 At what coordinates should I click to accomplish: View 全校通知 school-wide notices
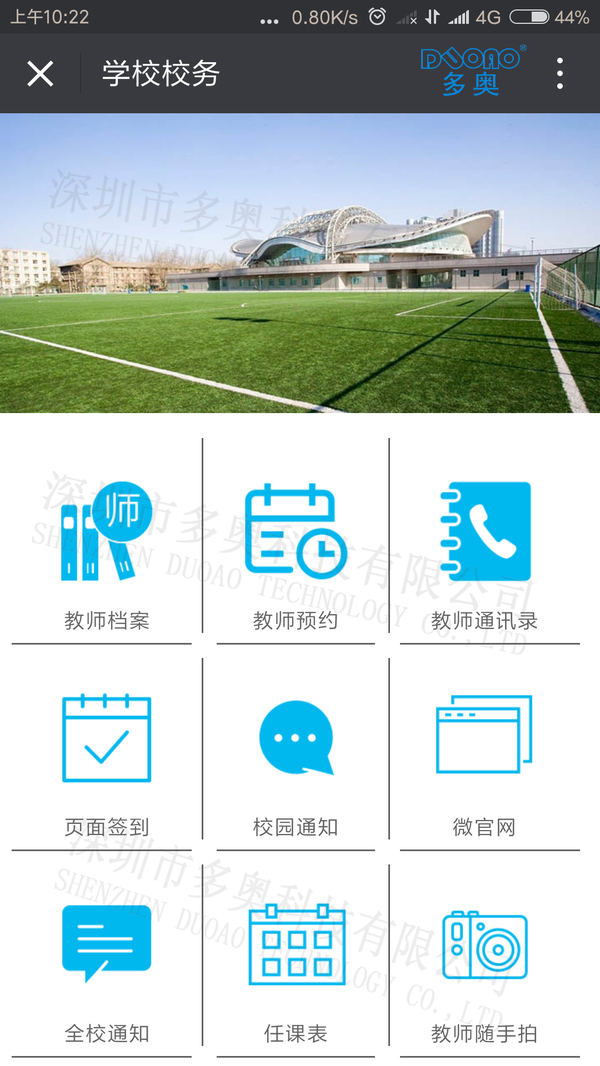pyautogui.click(x=106, y=958)
